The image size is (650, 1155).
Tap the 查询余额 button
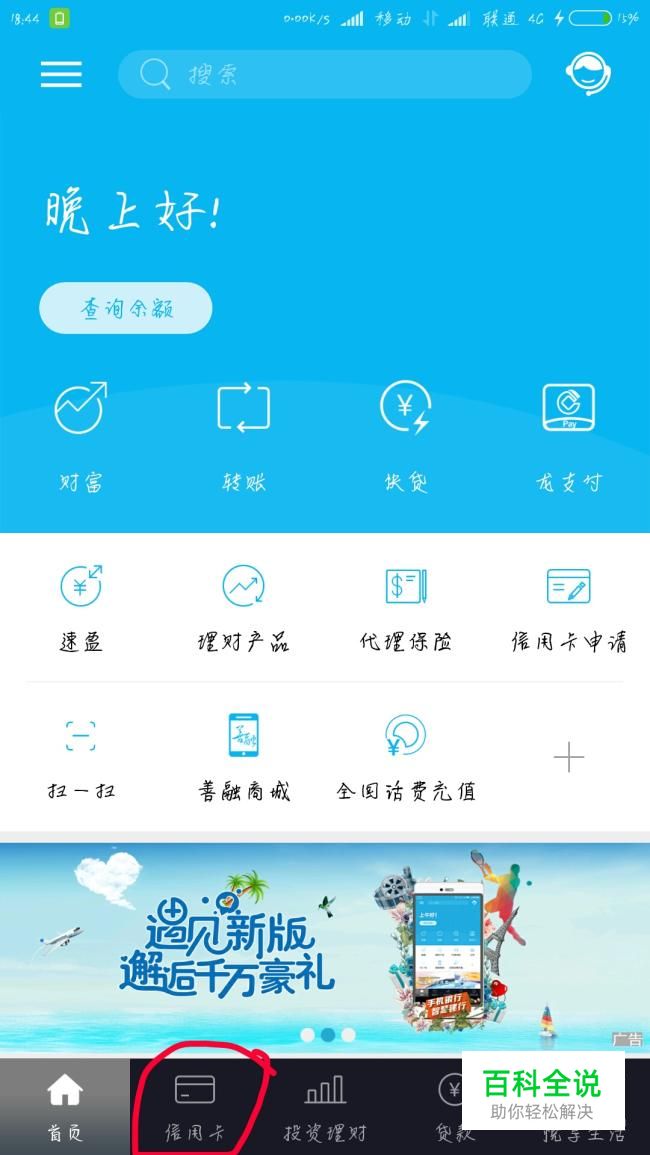[x=126, y=308]
